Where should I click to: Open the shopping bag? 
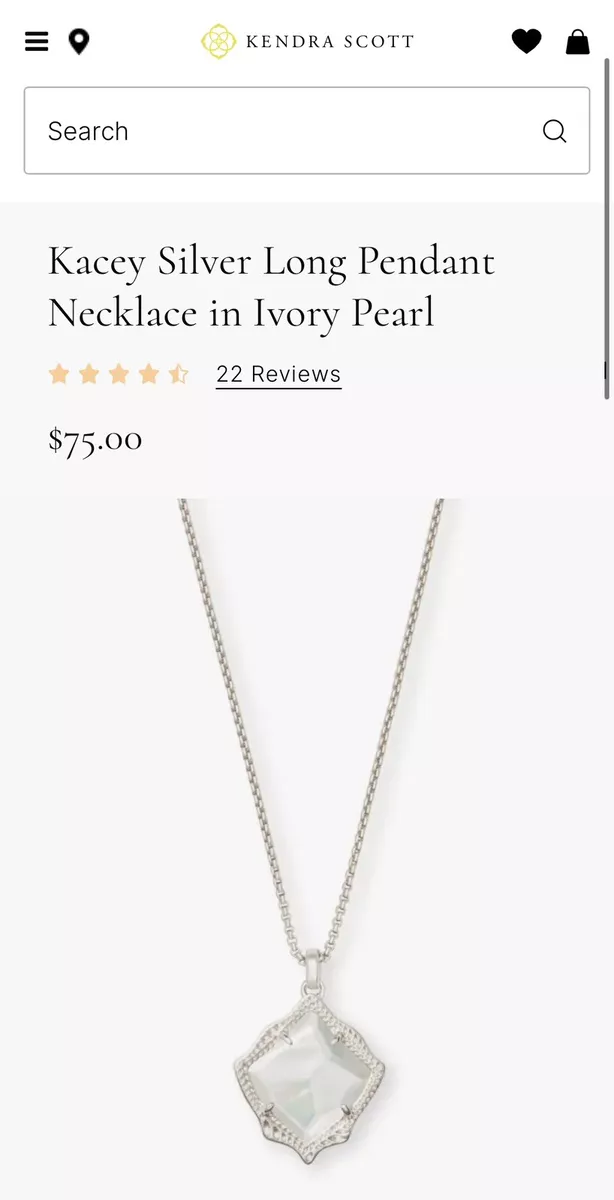(x=578, y=42)
